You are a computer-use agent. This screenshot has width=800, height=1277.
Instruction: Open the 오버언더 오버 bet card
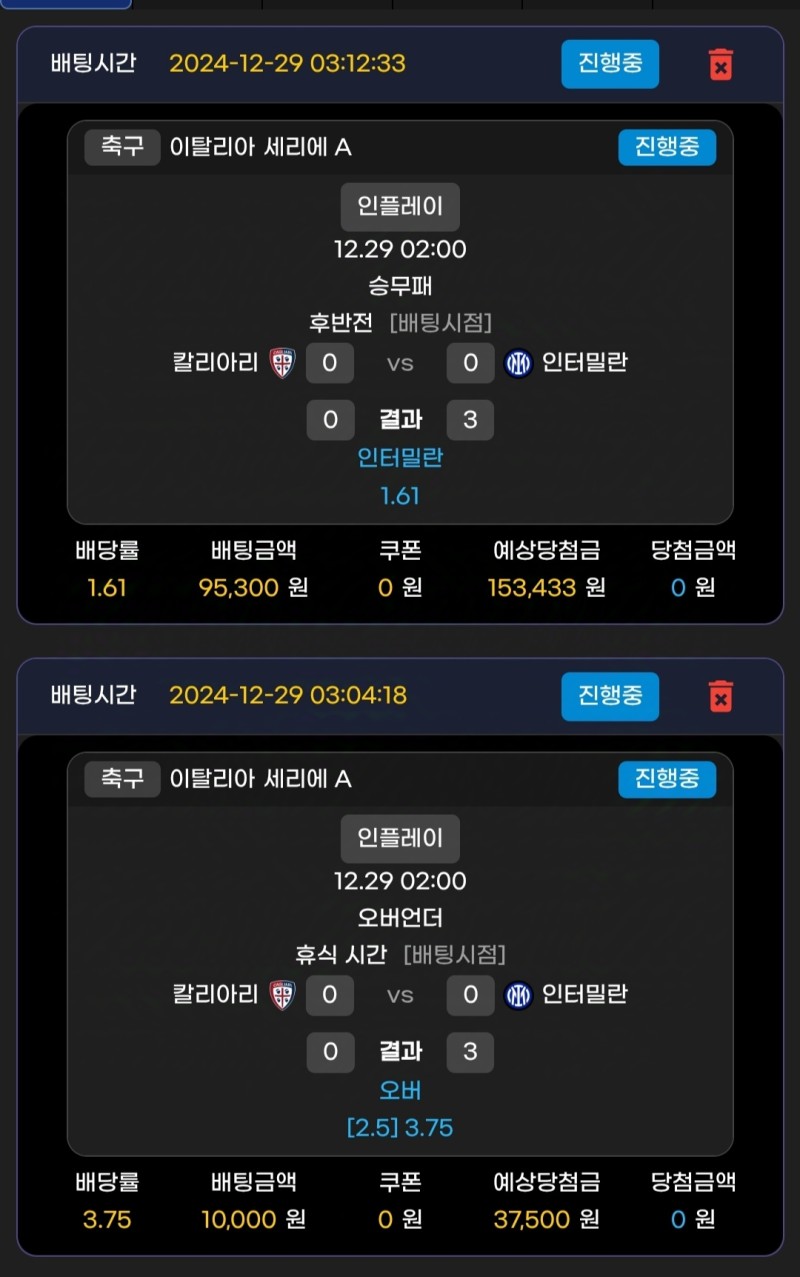[x=400, y=952]
